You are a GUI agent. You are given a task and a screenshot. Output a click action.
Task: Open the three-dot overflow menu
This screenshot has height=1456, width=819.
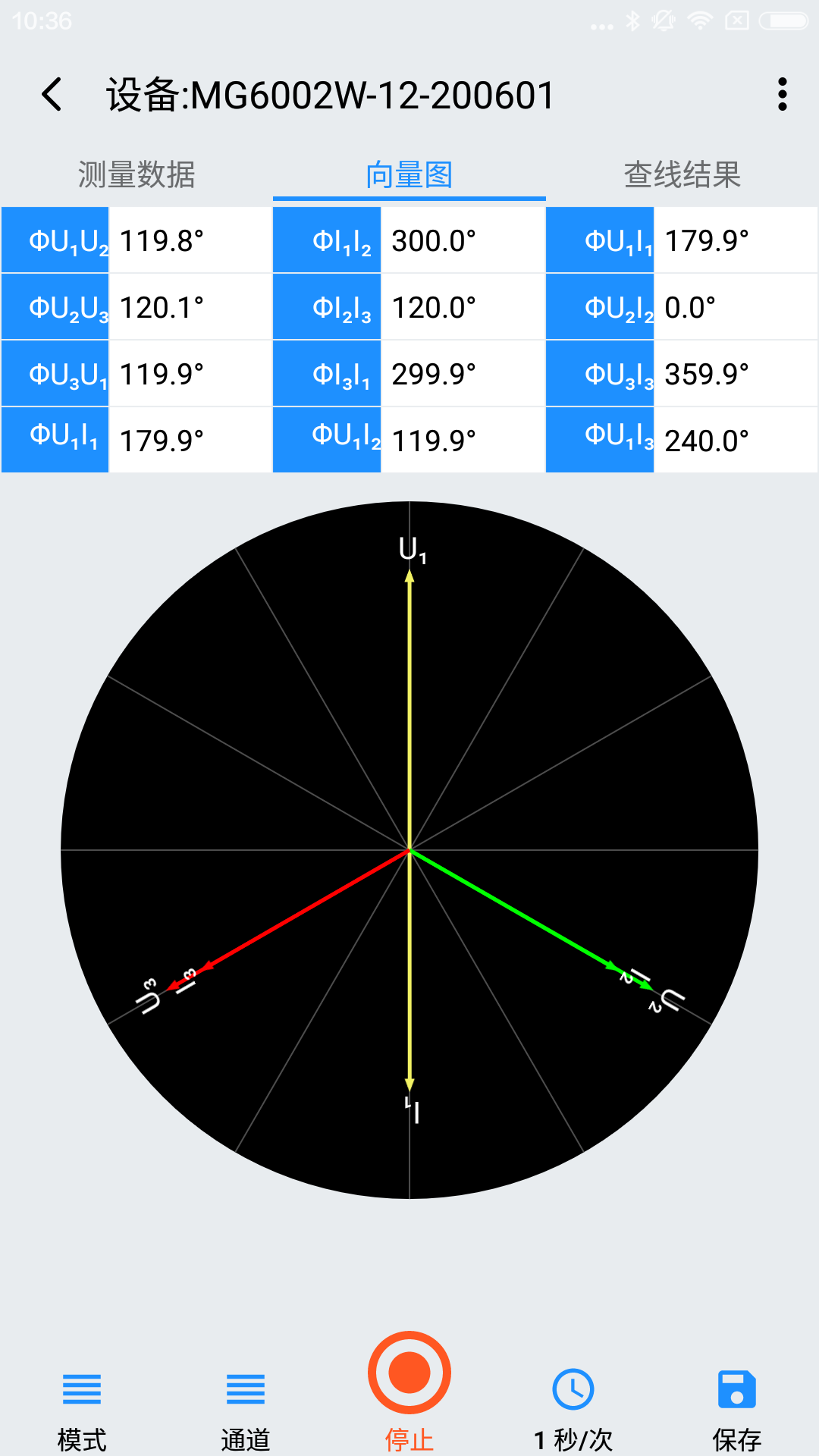(782, 95)
